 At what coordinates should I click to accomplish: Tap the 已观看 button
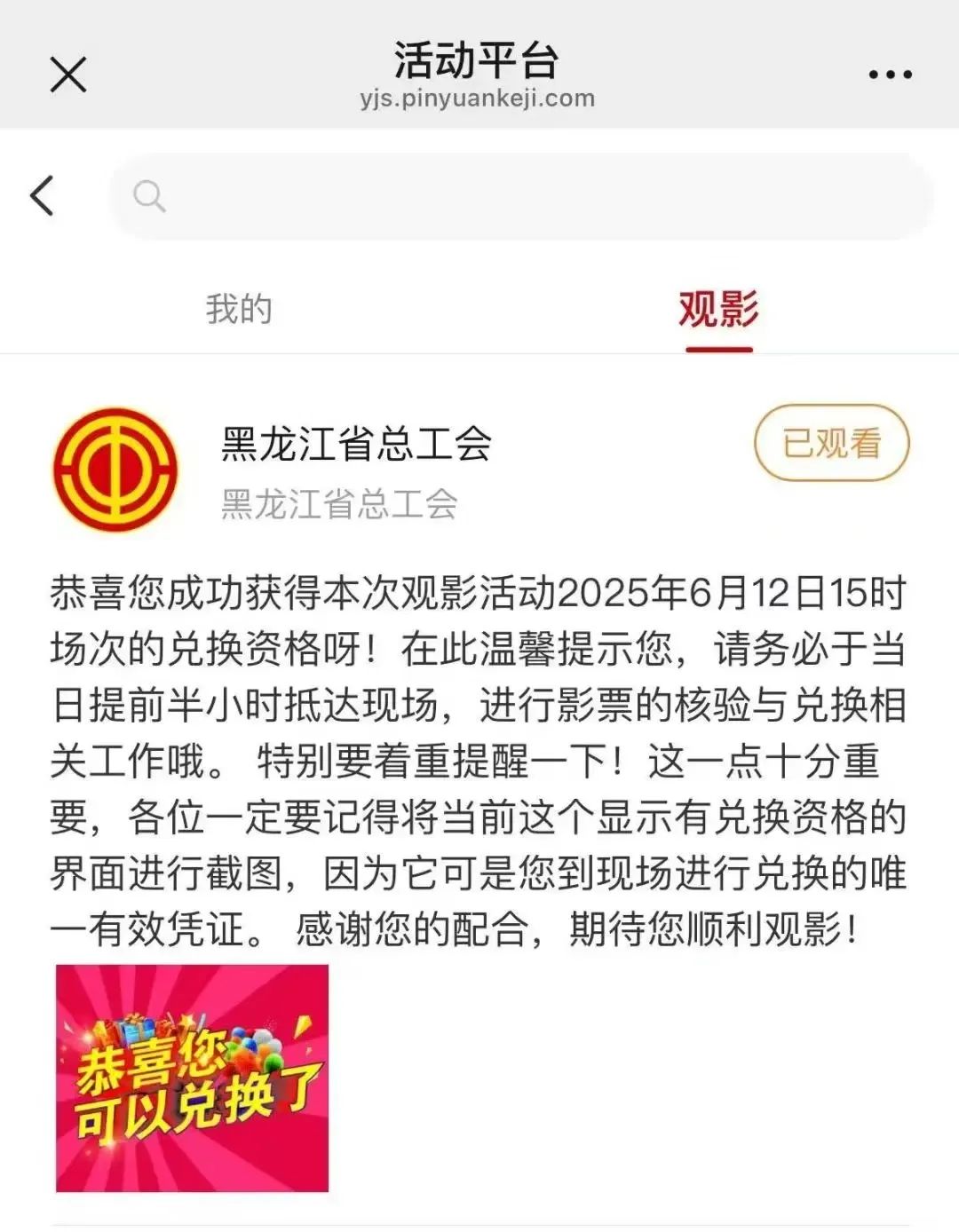click(831, 443)
